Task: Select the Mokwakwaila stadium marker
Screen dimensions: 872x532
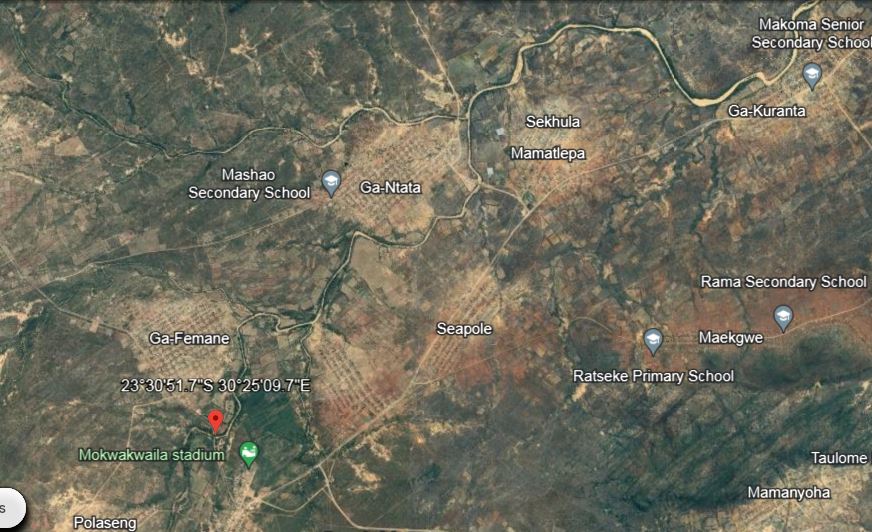Action: [249, 455]
